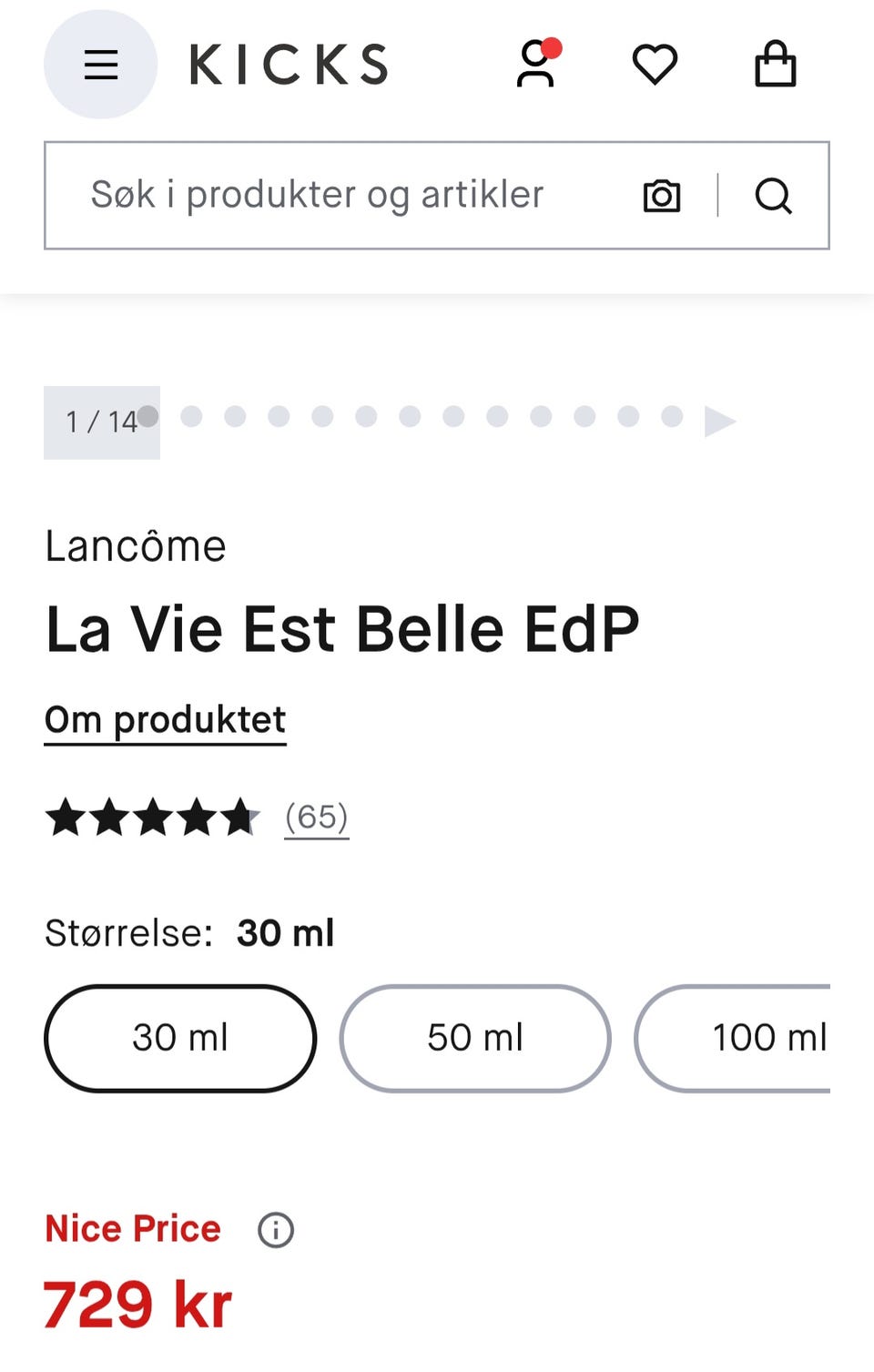
Task: Open the last carousel image dot
Action: (672, 416)
